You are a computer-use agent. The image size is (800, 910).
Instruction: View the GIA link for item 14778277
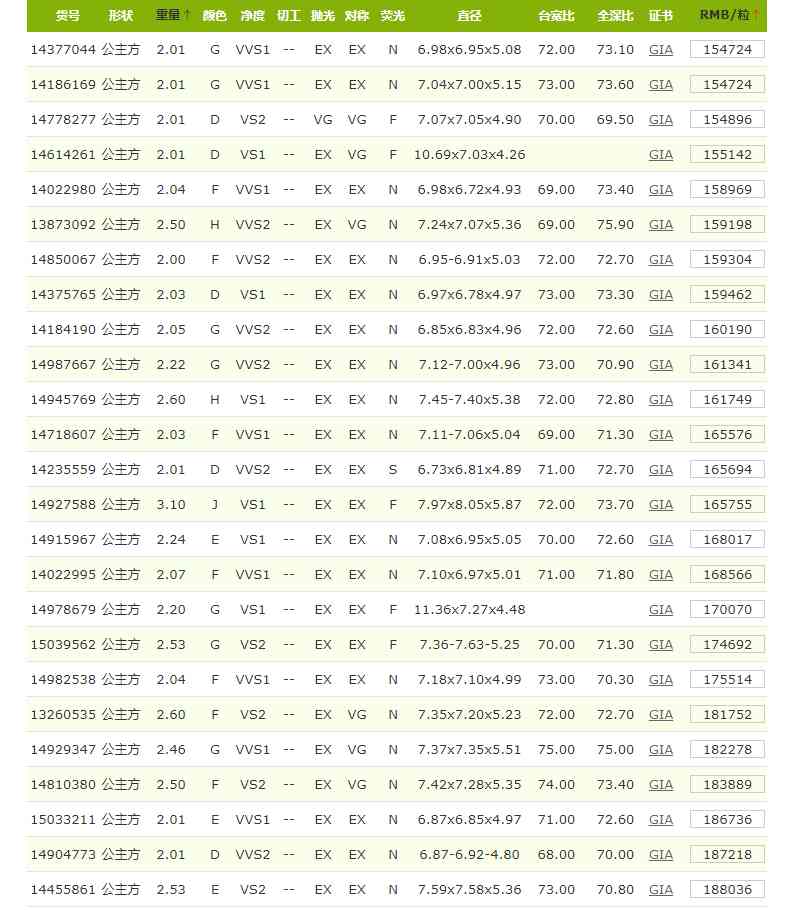(661, 120)
